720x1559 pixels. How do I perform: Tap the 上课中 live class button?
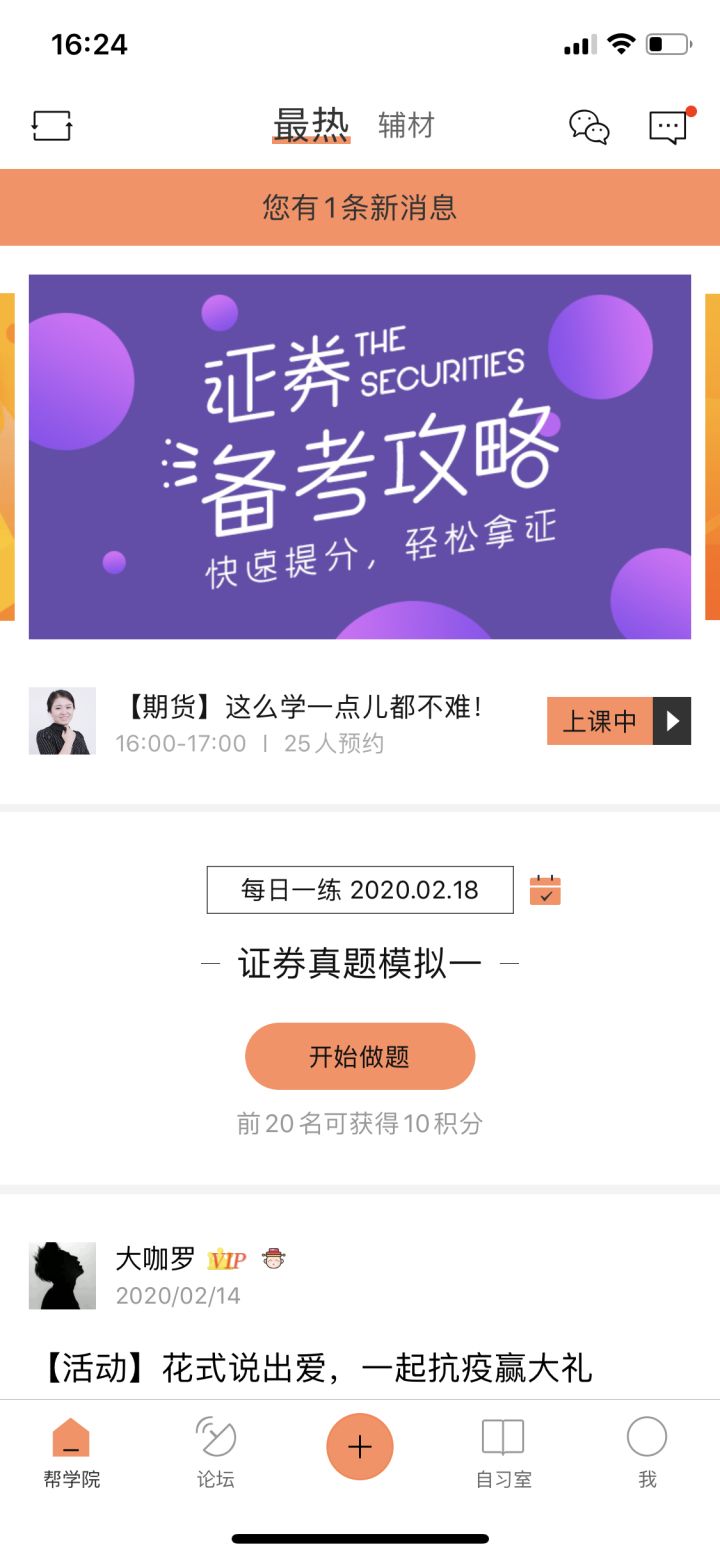click(x=600, y=720)
